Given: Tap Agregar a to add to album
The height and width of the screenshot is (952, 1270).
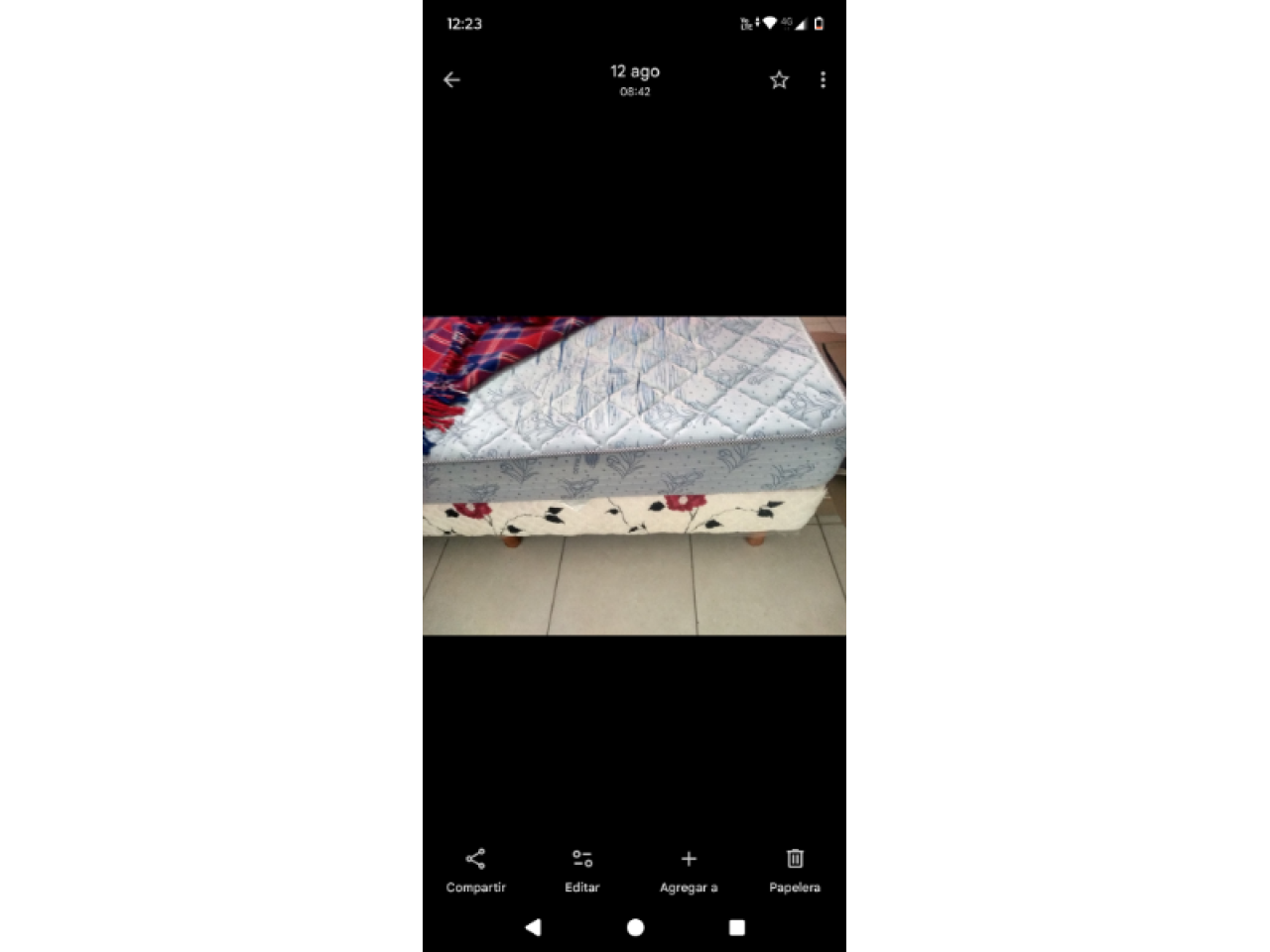Looking at the screenshot, I should tap(689, 870).
